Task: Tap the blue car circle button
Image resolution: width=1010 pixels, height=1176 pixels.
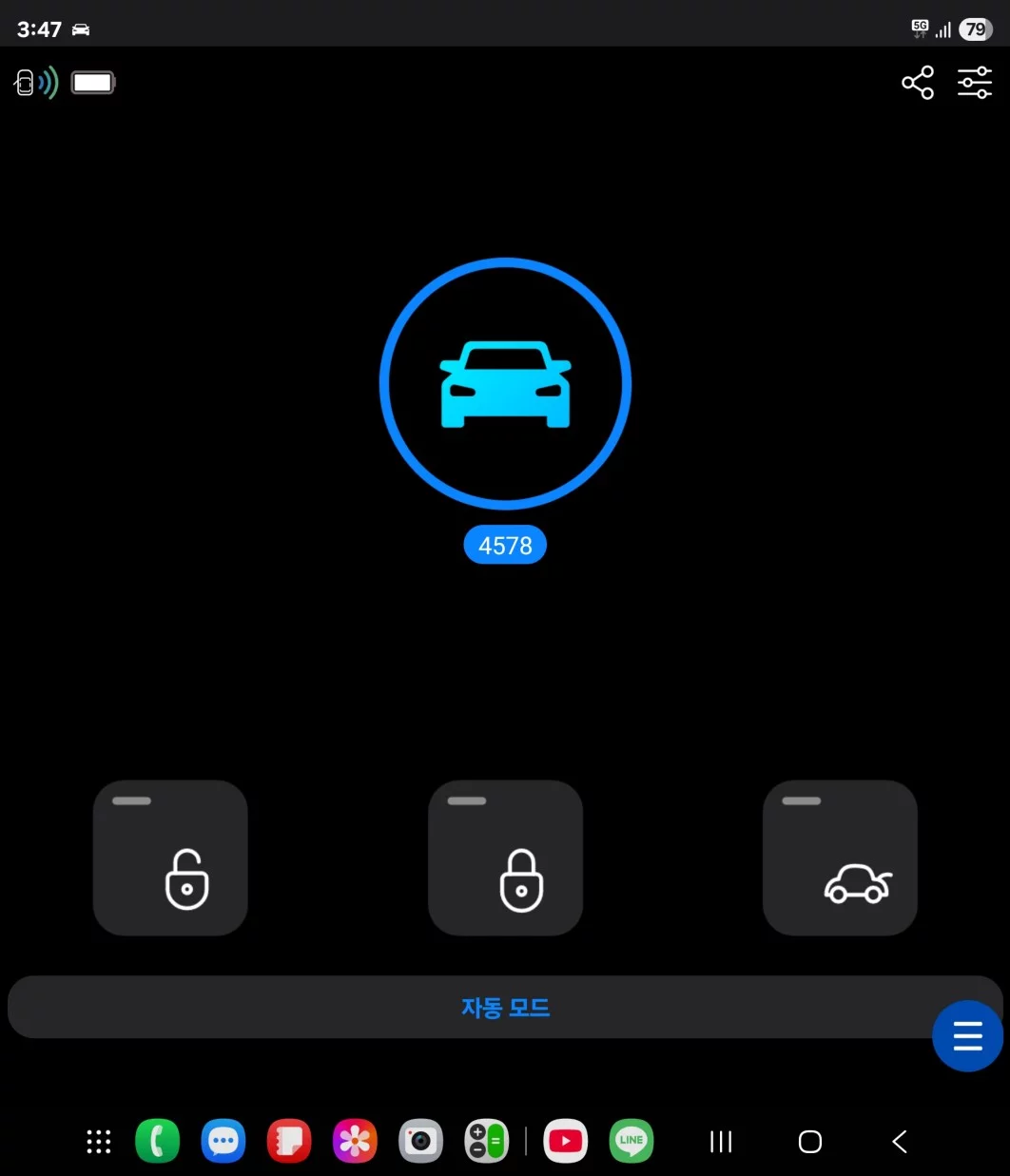Action: [505, 383]
